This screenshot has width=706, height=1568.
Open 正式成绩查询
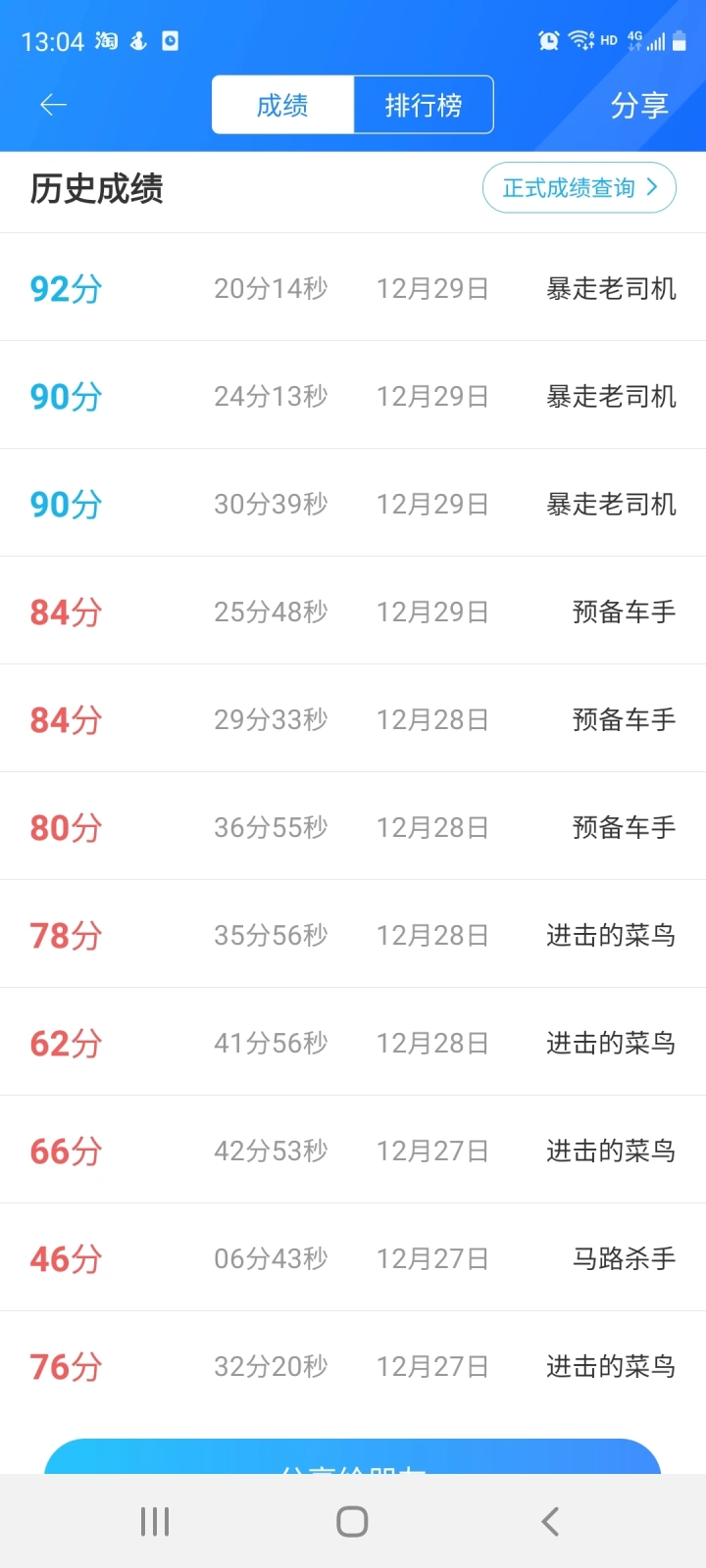(580, 187)
